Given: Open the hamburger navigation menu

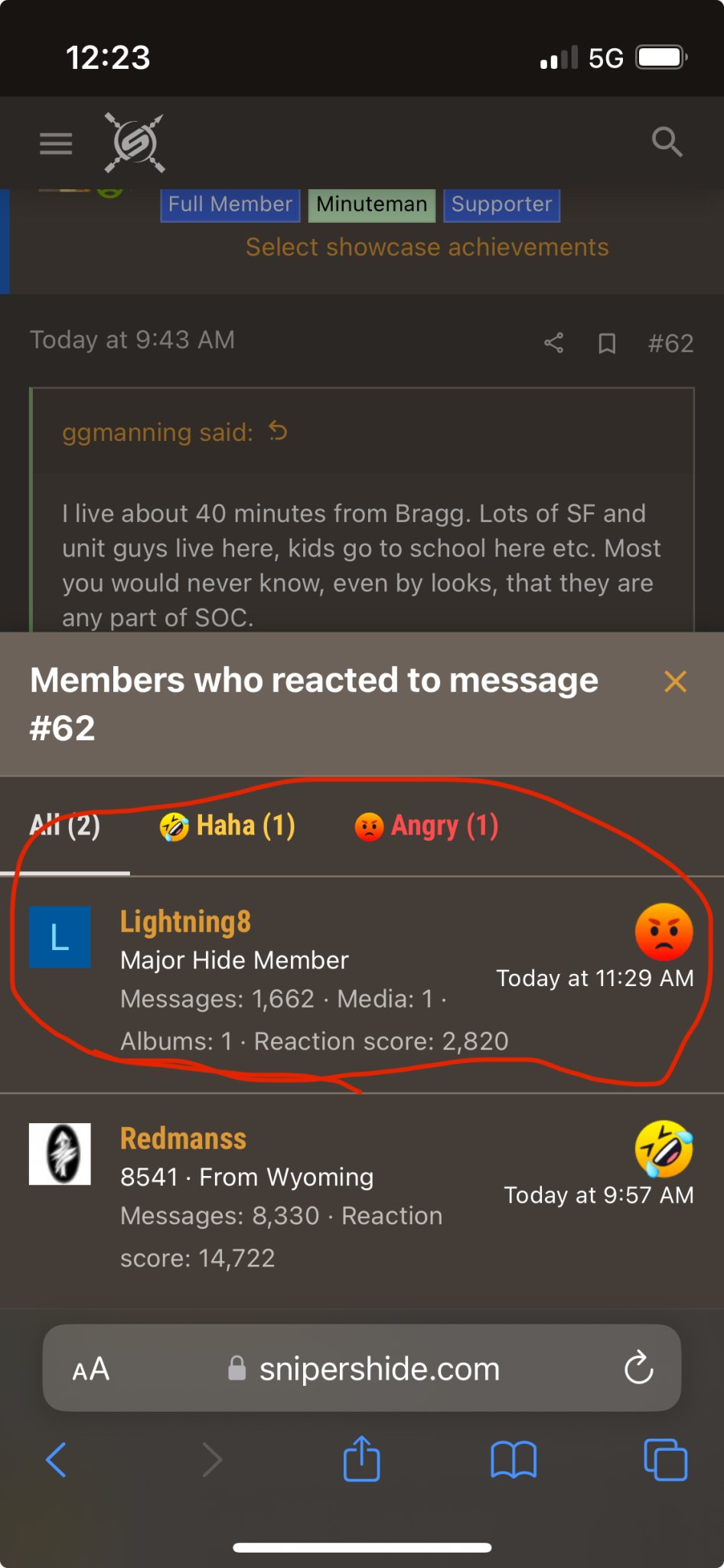Looking at the screenshot, I should click(56, 143).
